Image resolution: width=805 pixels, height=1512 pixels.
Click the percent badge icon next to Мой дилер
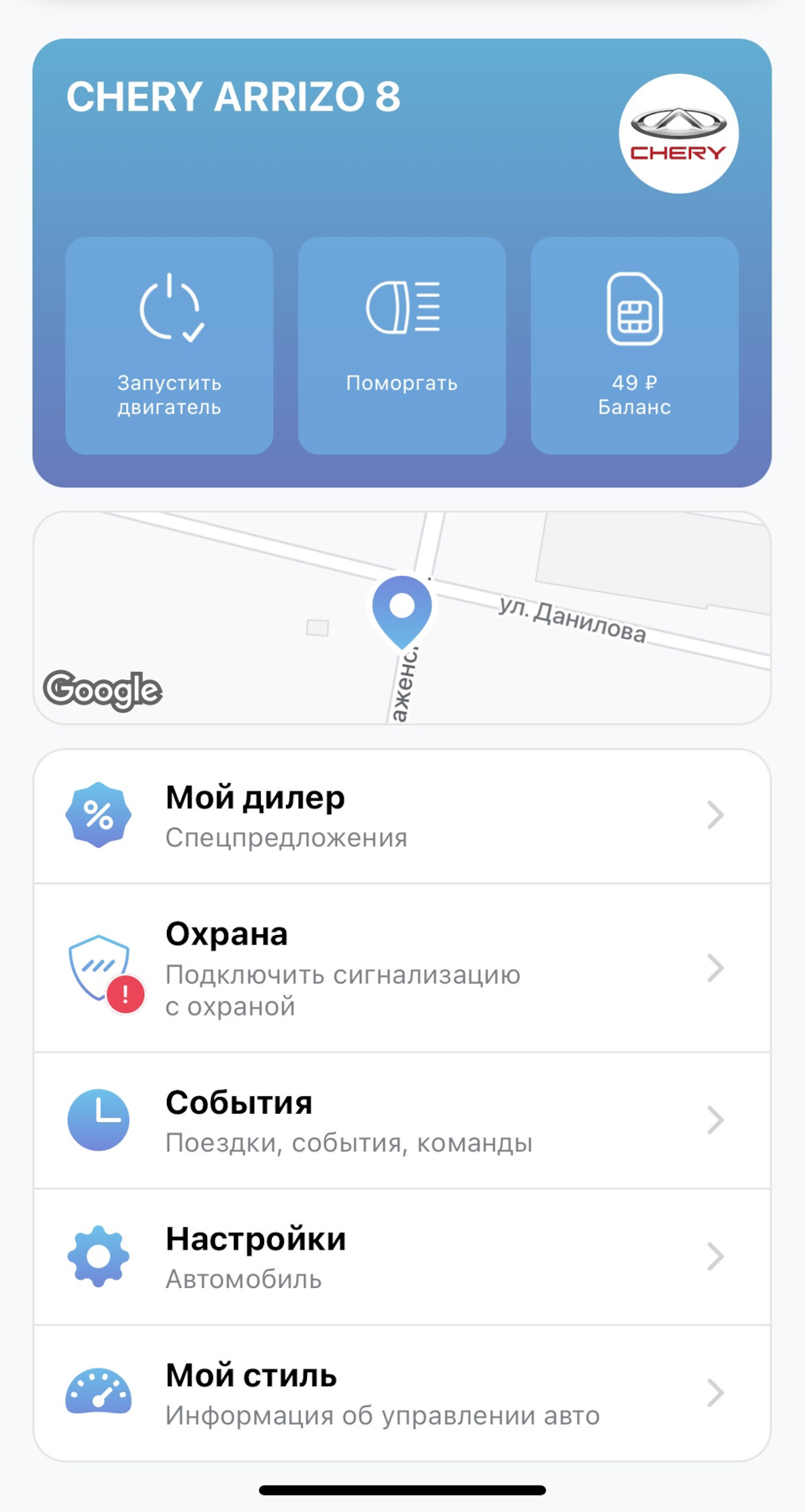point(98,813)
